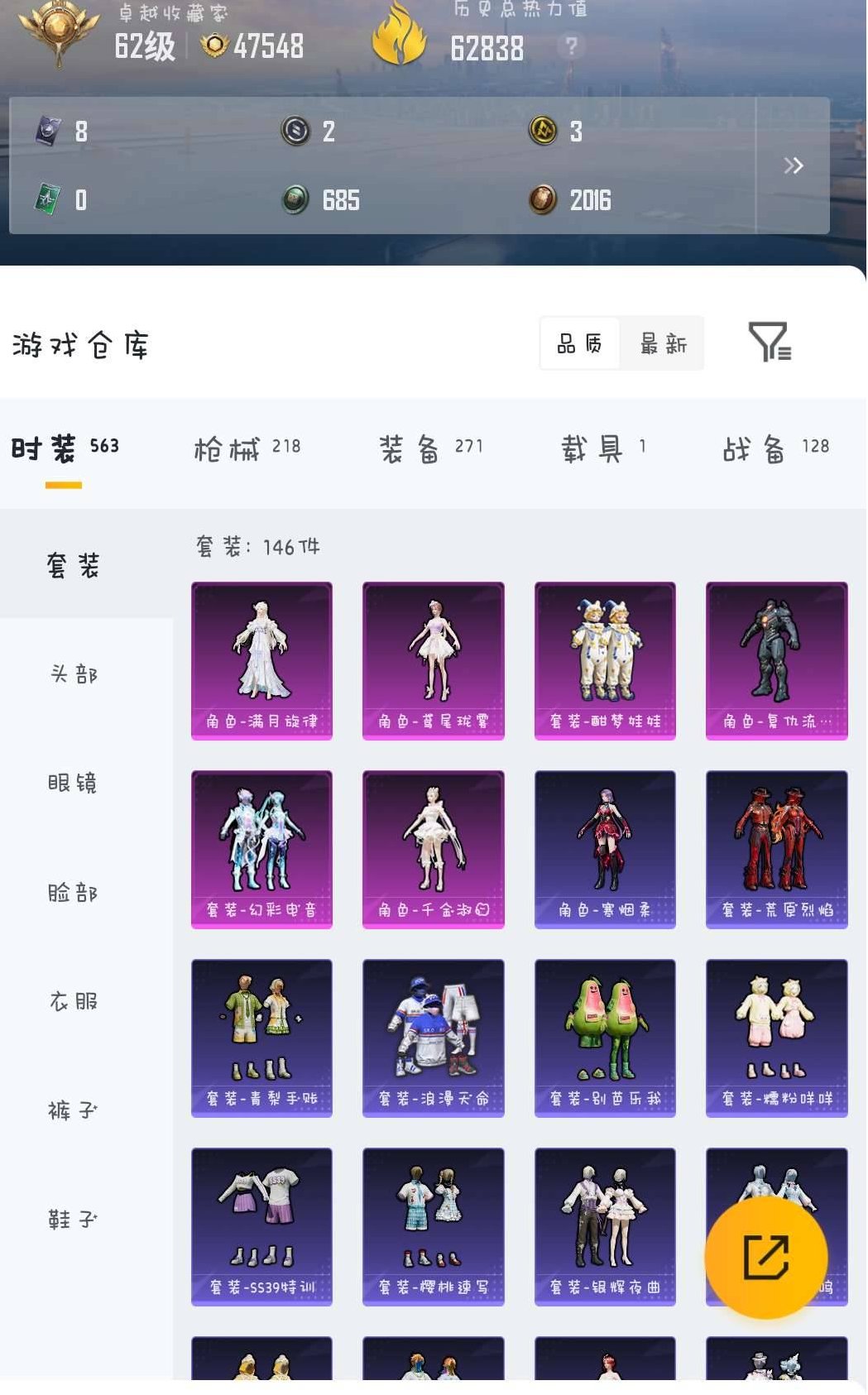868x1395 pixels.
Task: Open the 角色-满月旋律 item
Action: [x=261, y=660]
